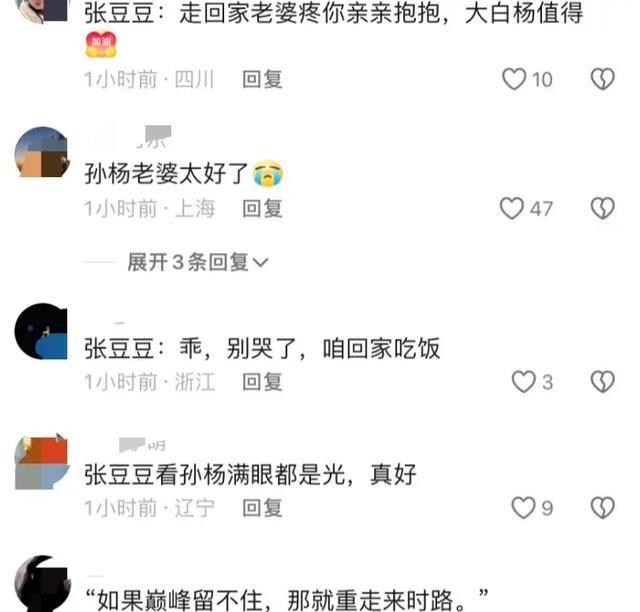
Task: Expand 展开3条回复
Action: [198, 262]
